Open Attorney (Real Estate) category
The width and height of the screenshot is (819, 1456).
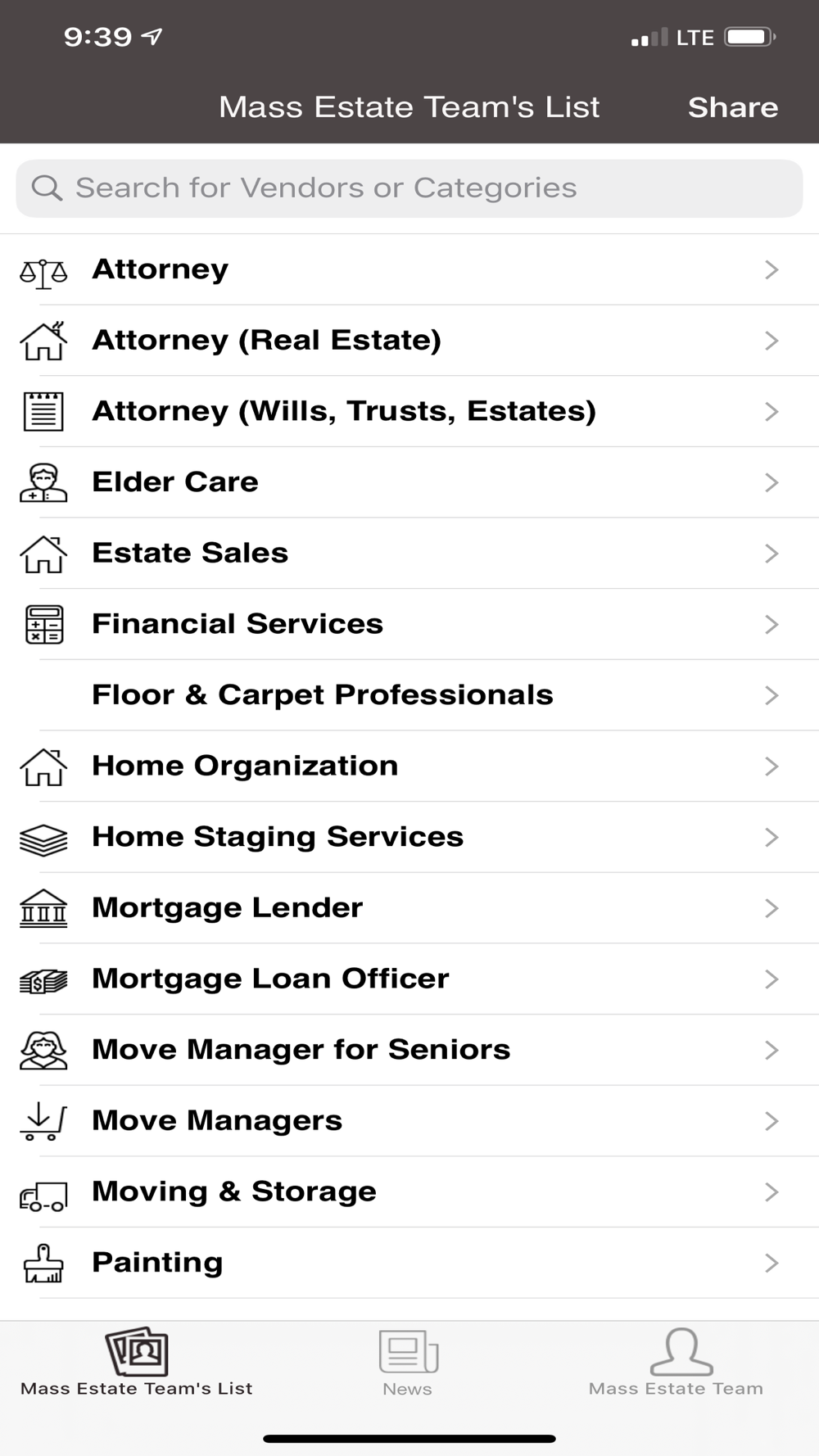[409, 340]
